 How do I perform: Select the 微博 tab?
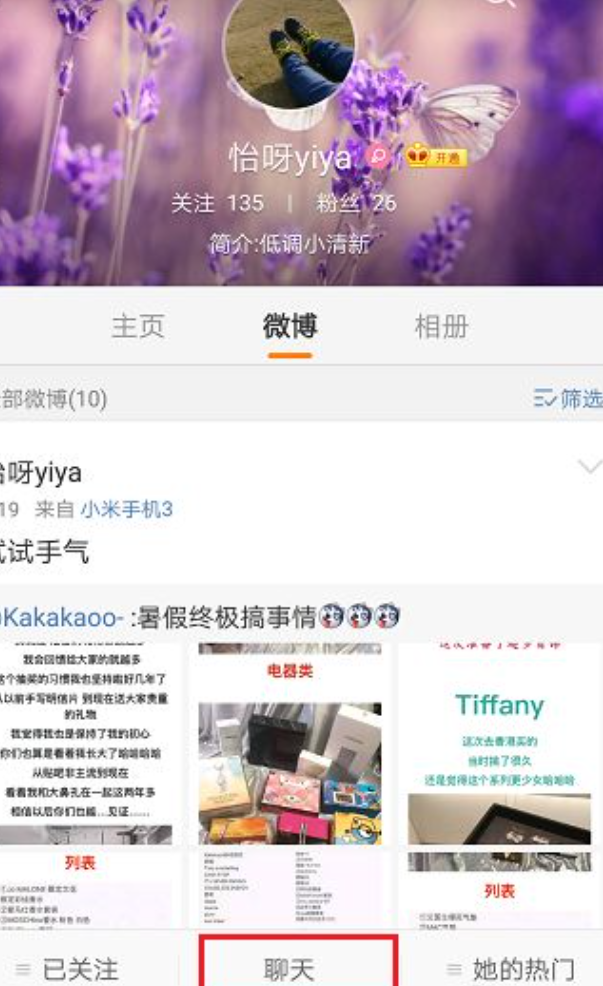290,327
